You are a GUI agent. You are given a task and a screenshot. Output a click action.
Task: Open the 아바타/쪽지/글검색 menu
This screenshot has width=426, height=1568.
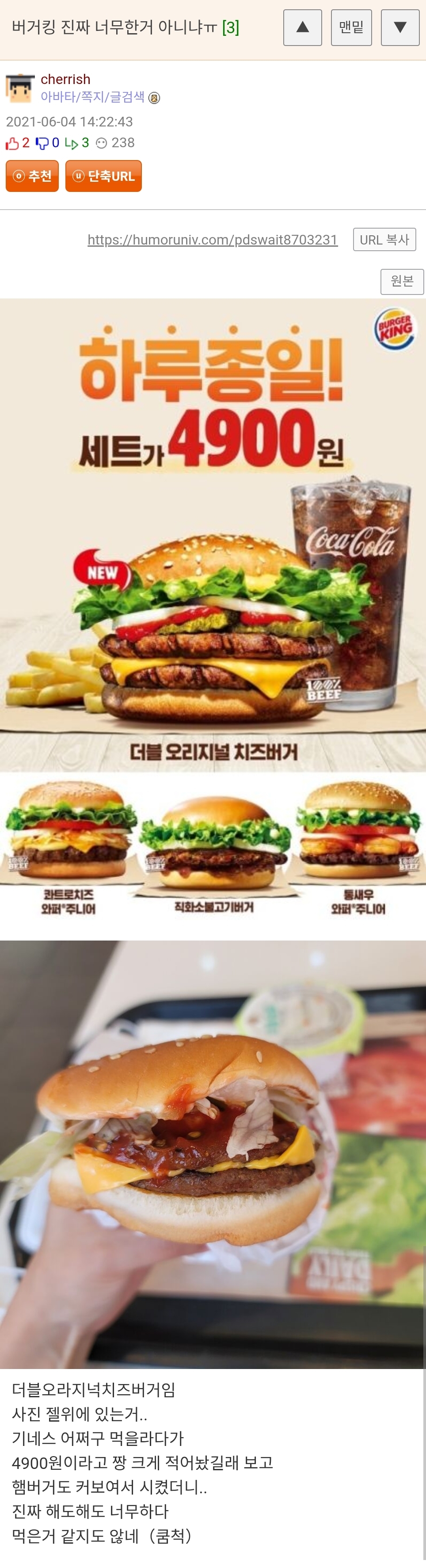click(x=92, y=97)
